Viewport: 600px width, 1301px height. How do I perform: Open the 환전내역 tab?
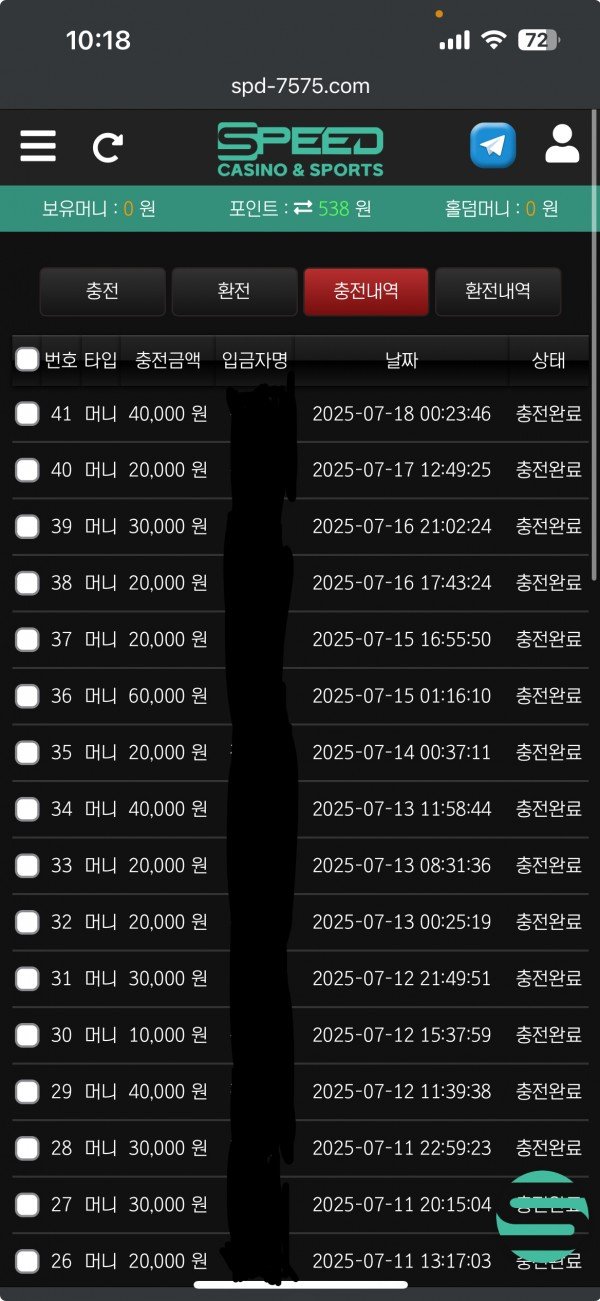point(498,292)
